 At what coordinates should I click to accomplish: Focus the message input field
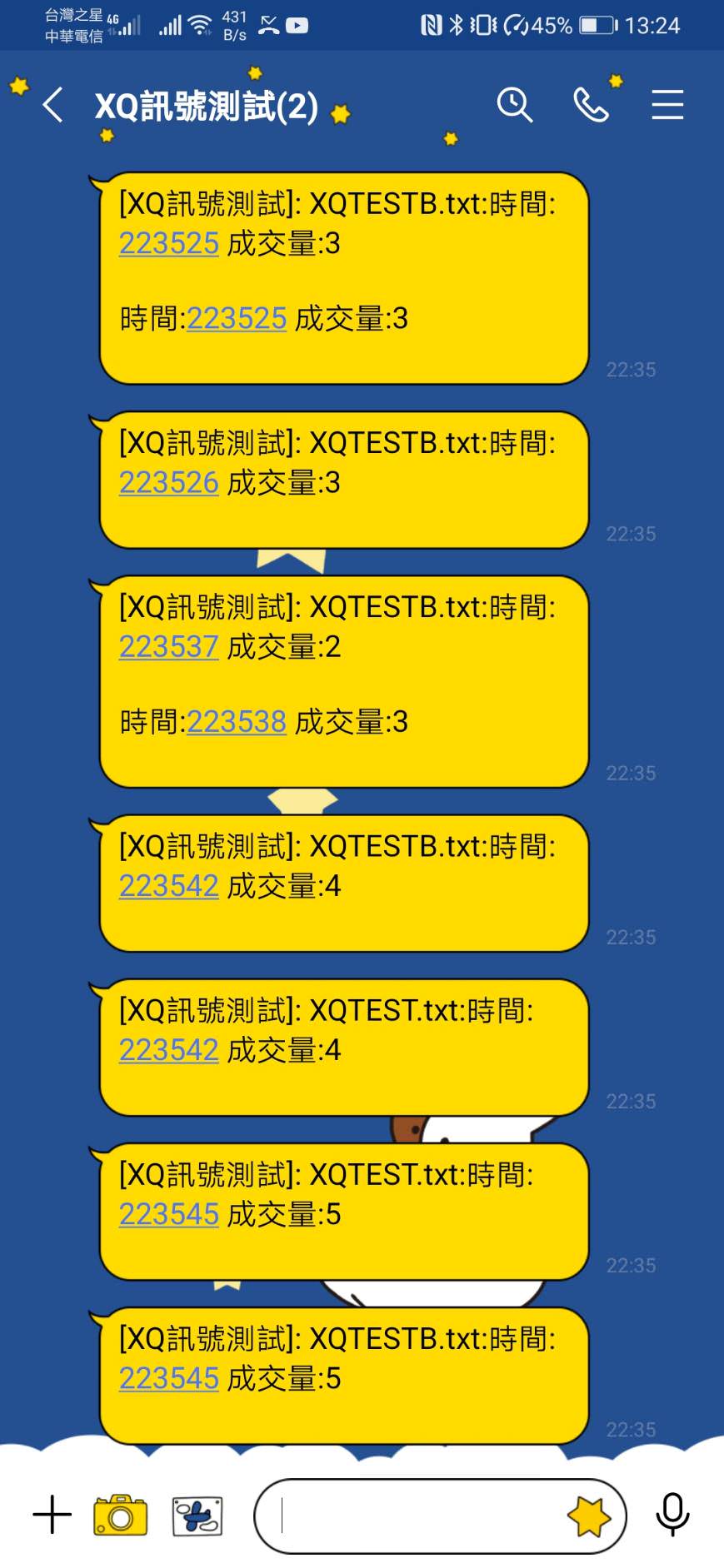(417, 1516)
